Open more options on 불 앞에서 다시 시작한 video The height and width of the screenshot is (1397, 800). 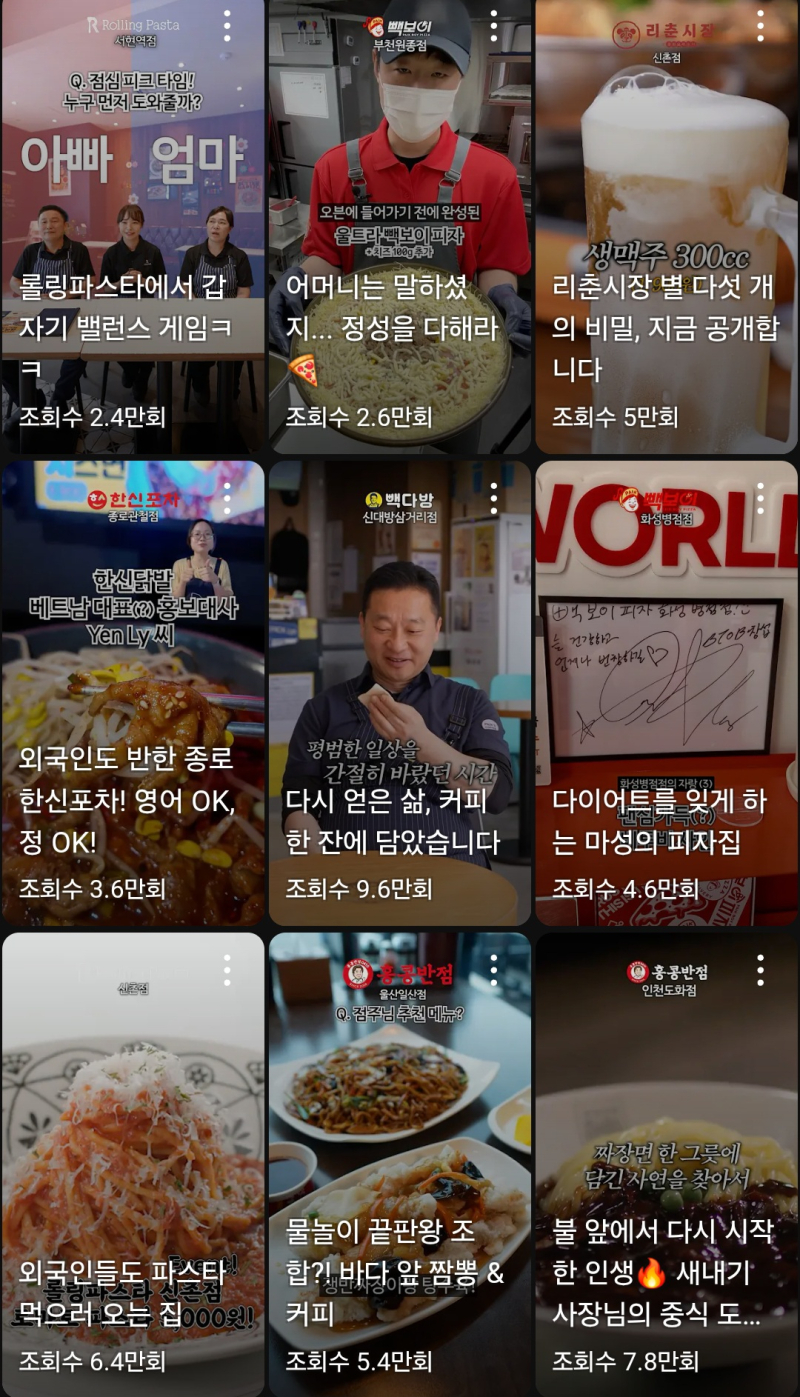pyautogui.click(x=760, y=970)
